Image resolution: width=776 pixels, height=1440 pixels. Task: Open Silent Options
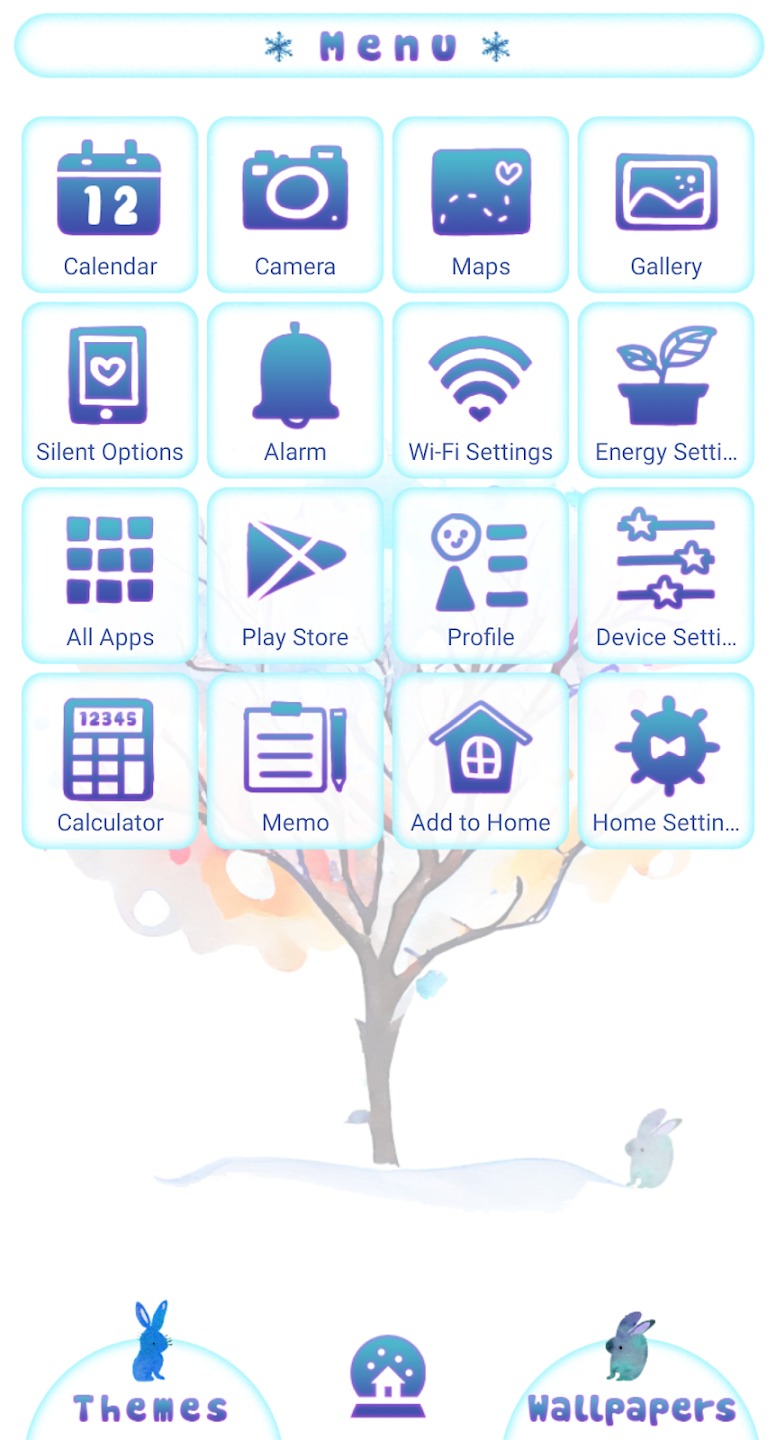point(110,390)
